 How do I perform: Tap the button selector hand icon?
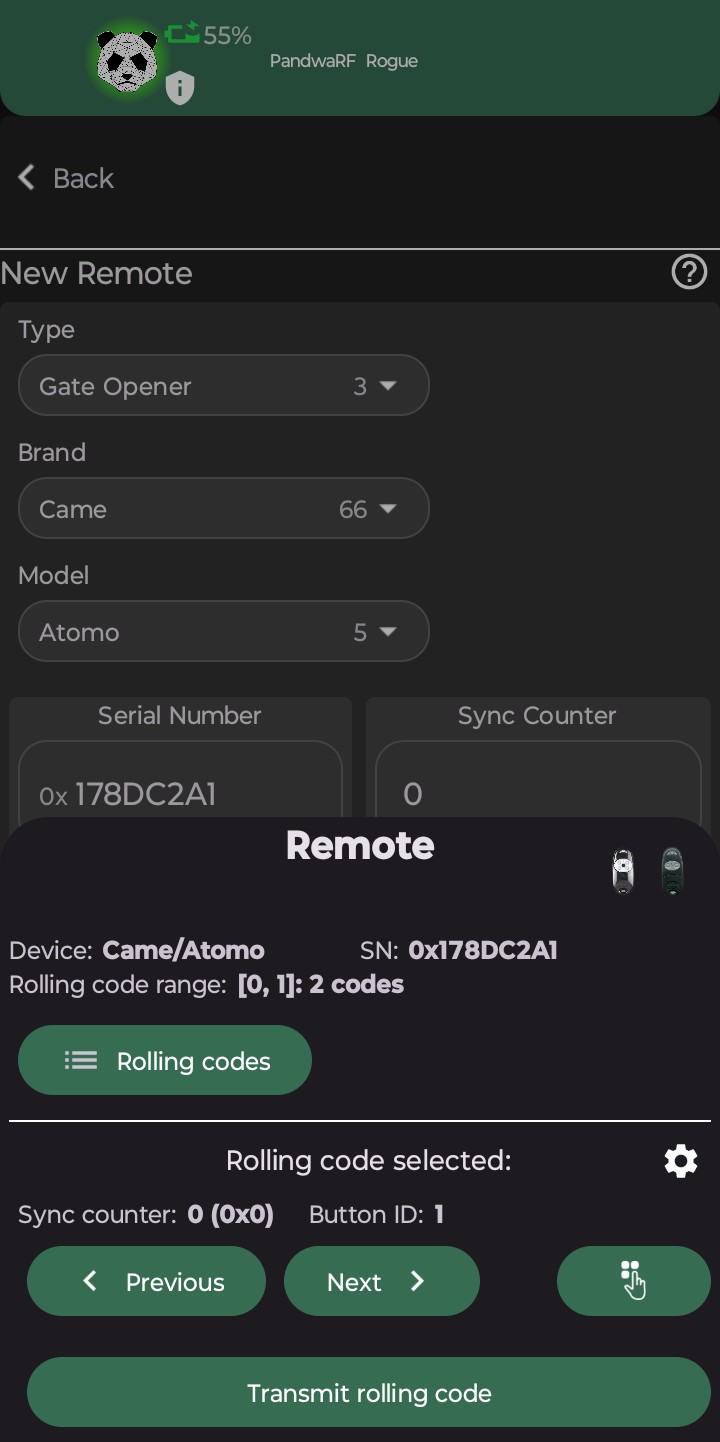(633, 1281)
